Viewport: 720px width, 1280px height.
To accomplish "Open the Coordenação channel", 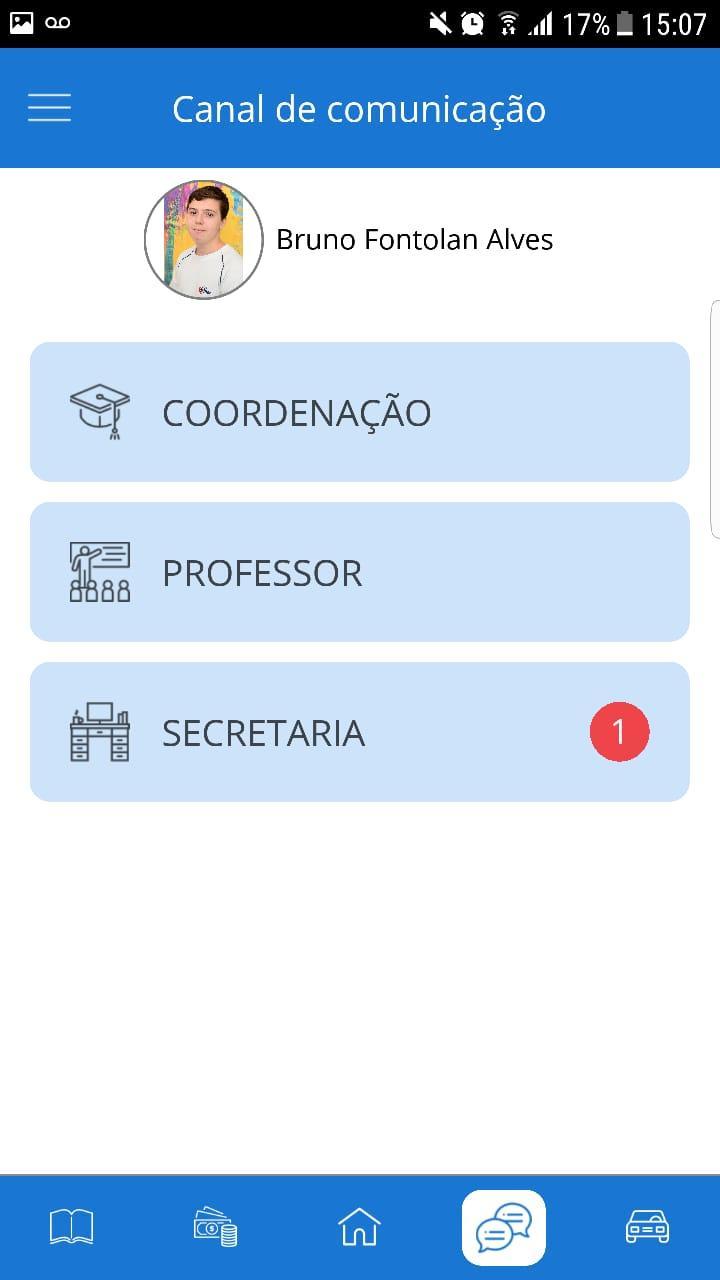I will tap(360, 412).
